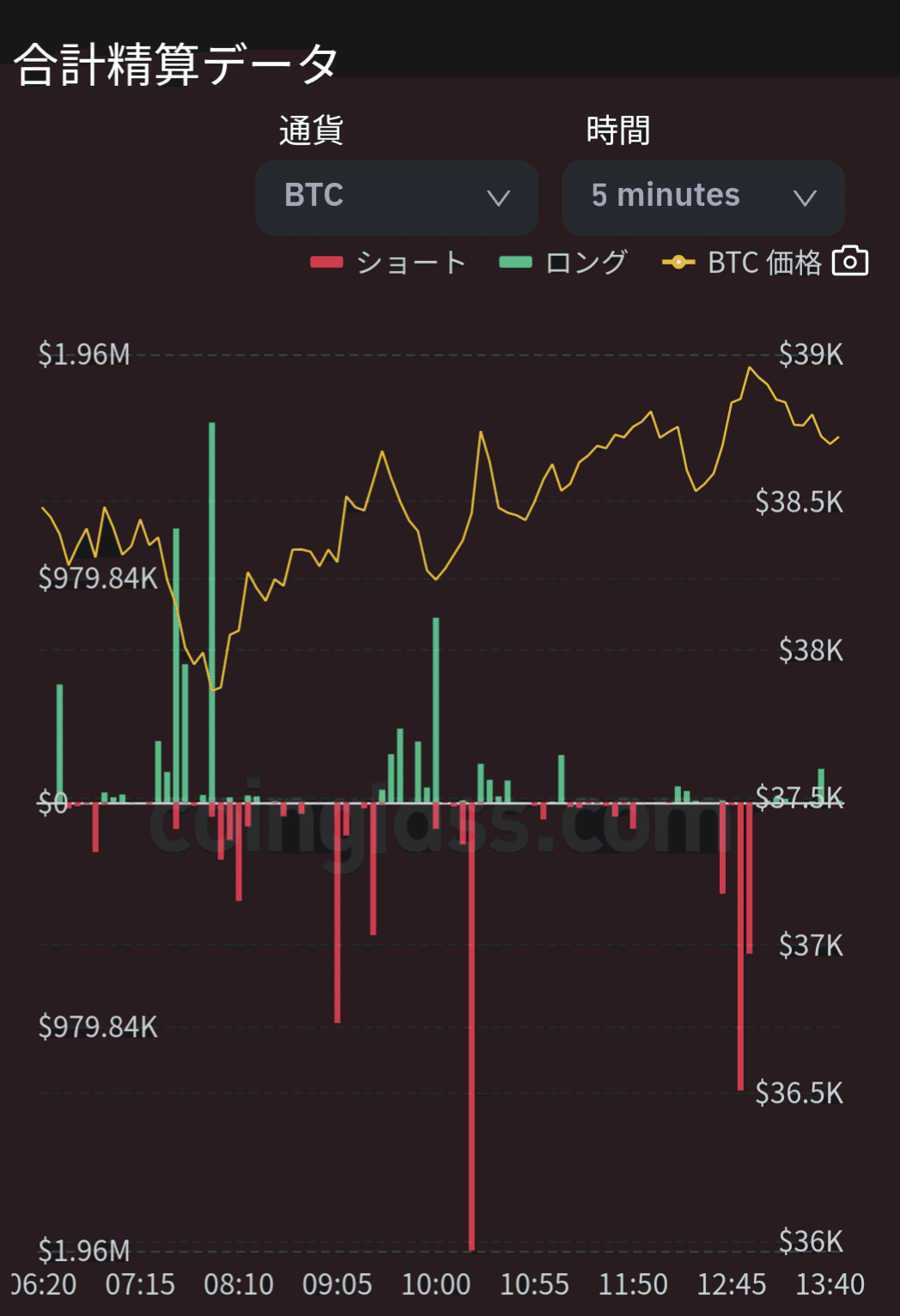The width and height of the screenshot is (900, 1316).
Task: Click the red ショート legend marker
Action: (326, 262)
